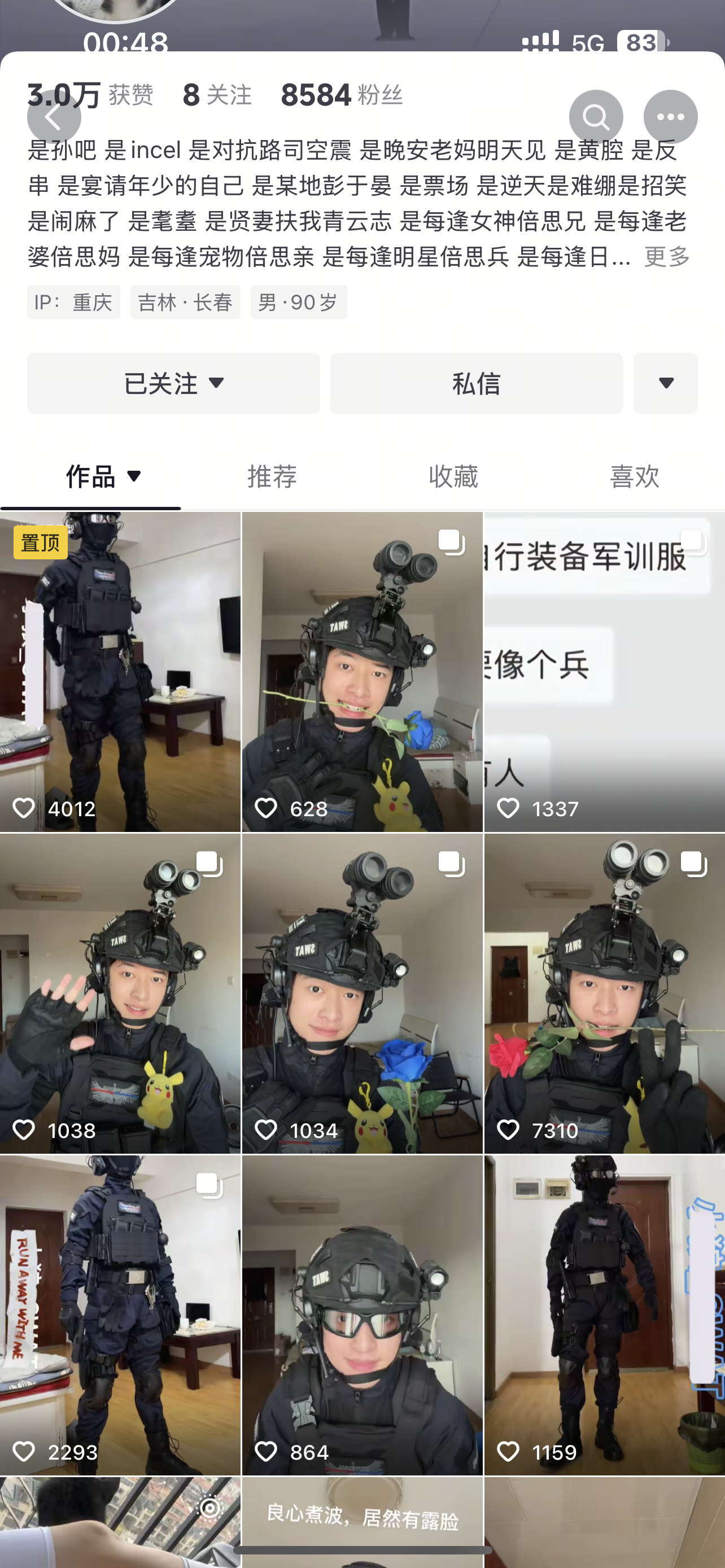This screenshot has height=1568, width=725.
Task: Switch to the 推荐 tab
Action: click(272, 476)
